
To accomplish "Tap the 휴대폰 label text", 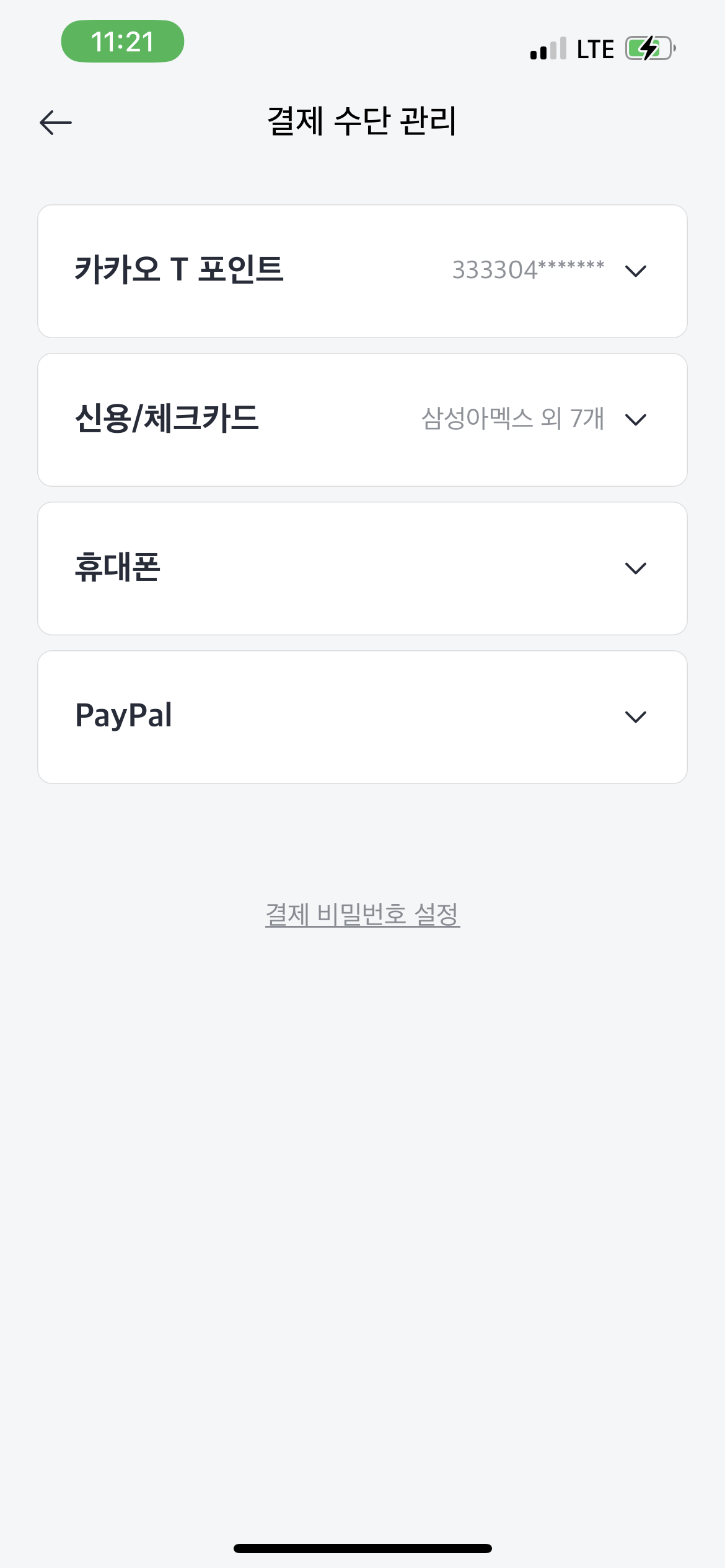I will pyautogui.click(x=118, y=567).
